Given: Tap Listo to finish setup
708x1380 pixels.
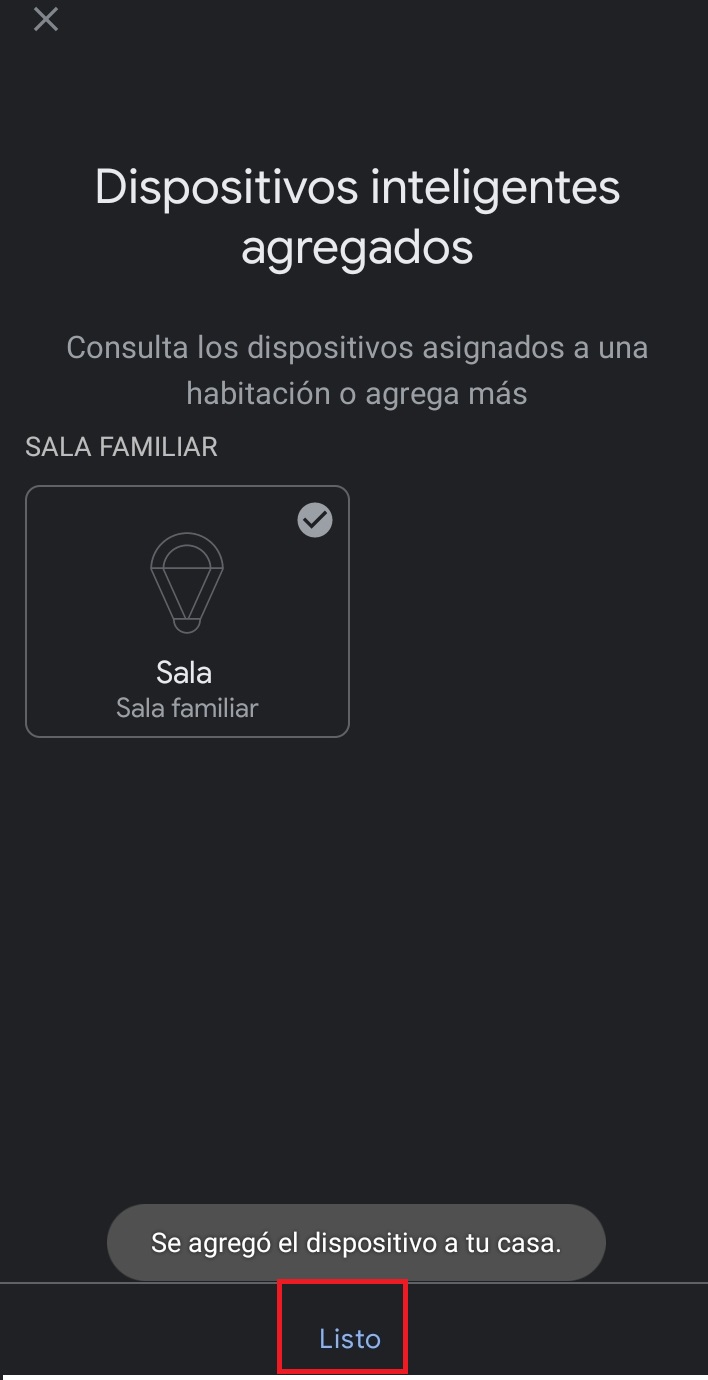Looking at the screenshot, I should (349, 1338).
